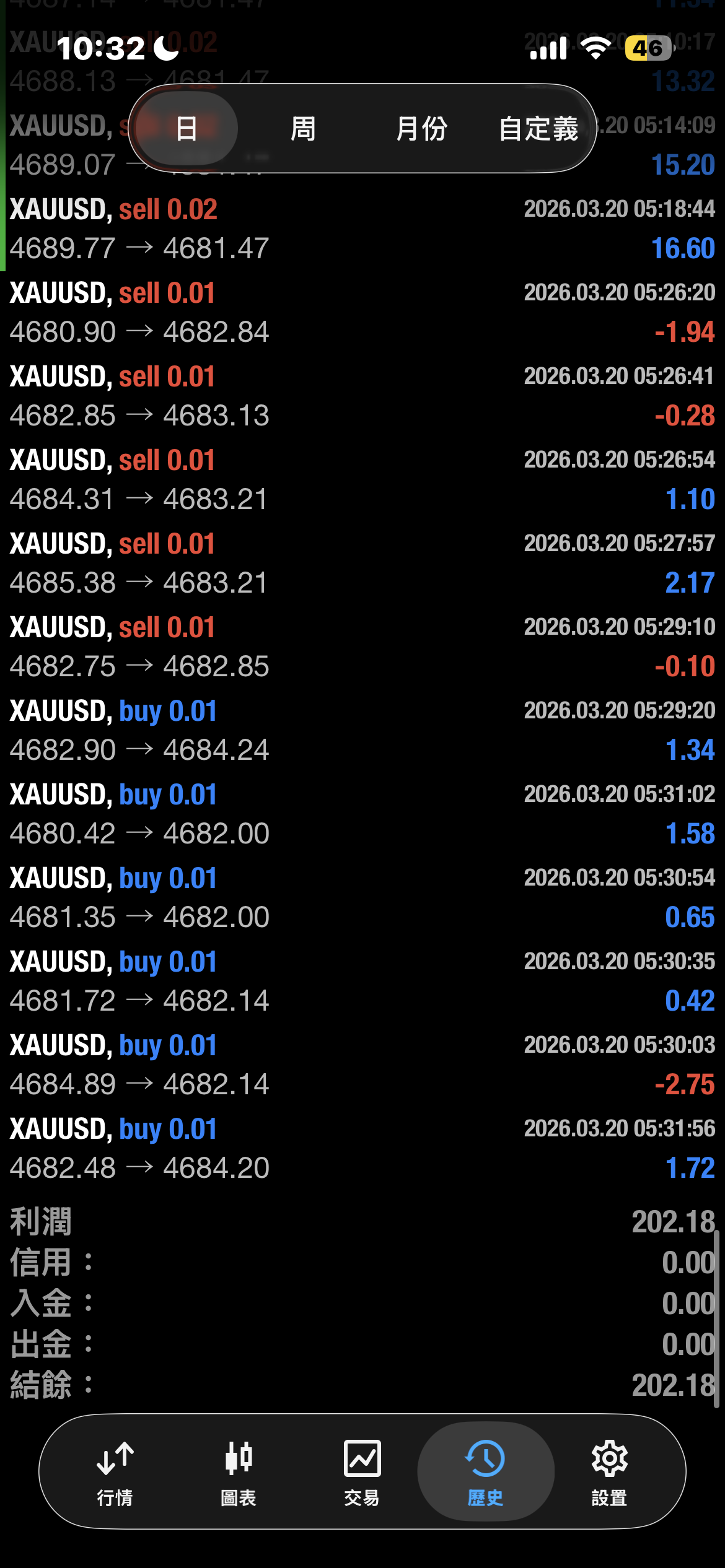Expand the sell trade with 2.17 profit
Screen dimensions: 725x1568
click(362, 563)
